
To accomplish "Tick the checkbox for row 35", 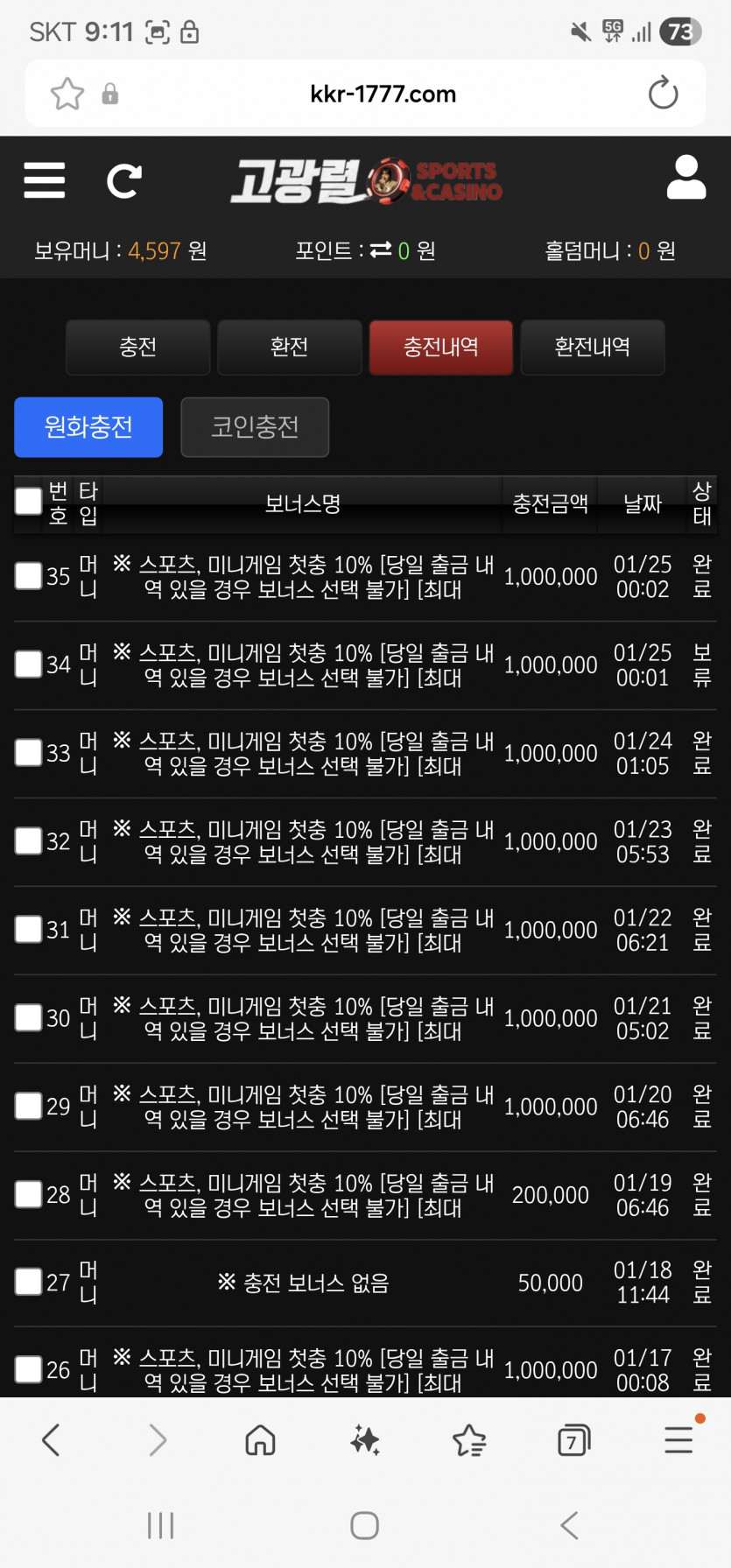I will pyautogui.click(x=29, y=576).
